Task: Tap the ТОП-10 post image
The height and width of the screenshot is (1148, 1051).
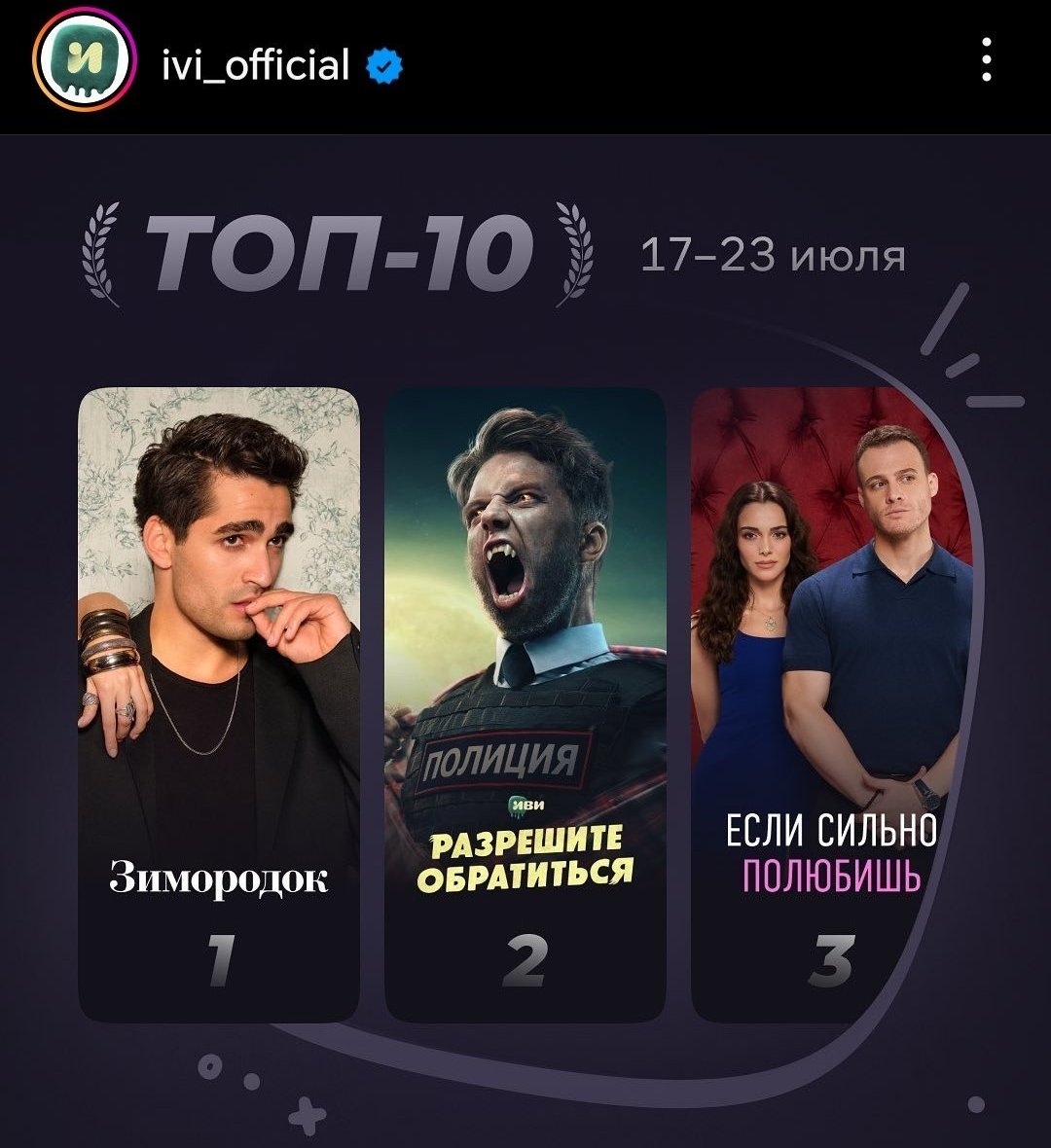Action: coord(525,640)
